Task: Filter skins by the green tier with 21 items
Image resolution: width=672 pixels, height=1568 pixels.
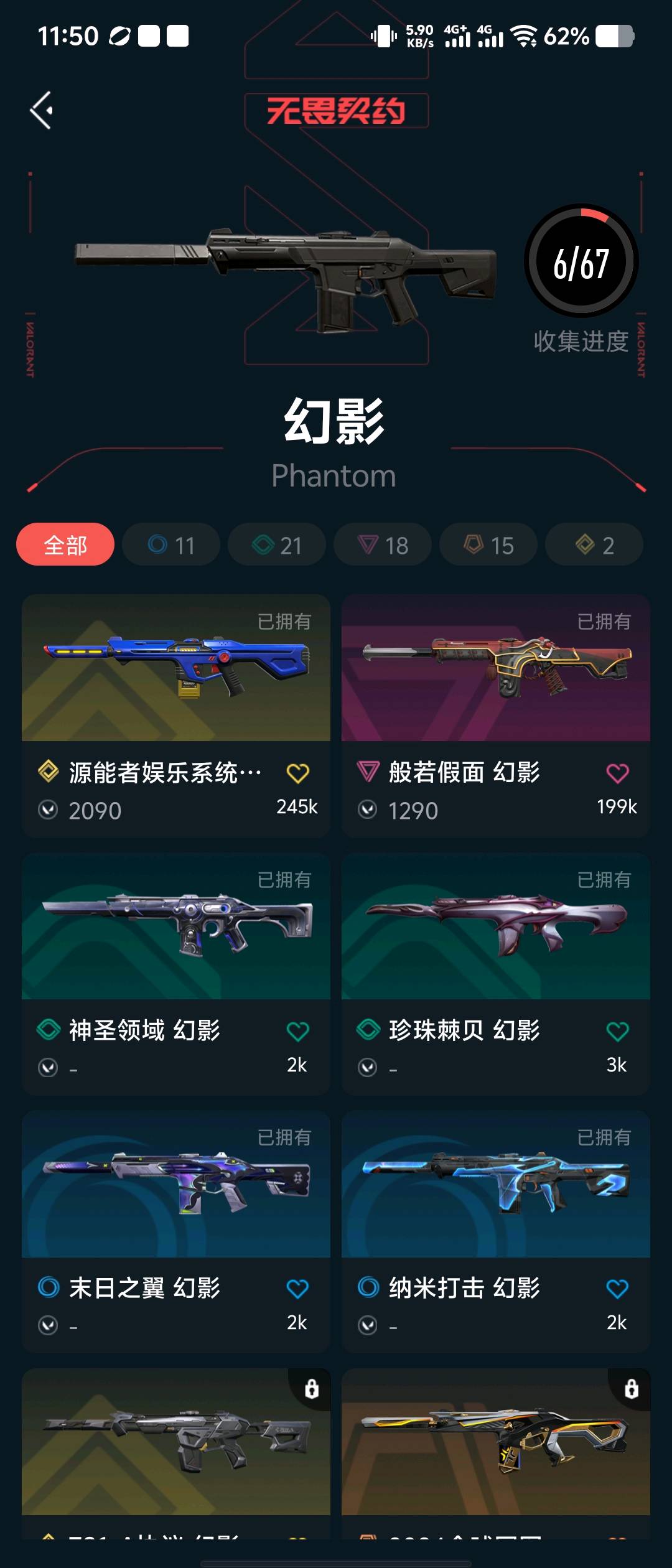Action: pos(277,544)
